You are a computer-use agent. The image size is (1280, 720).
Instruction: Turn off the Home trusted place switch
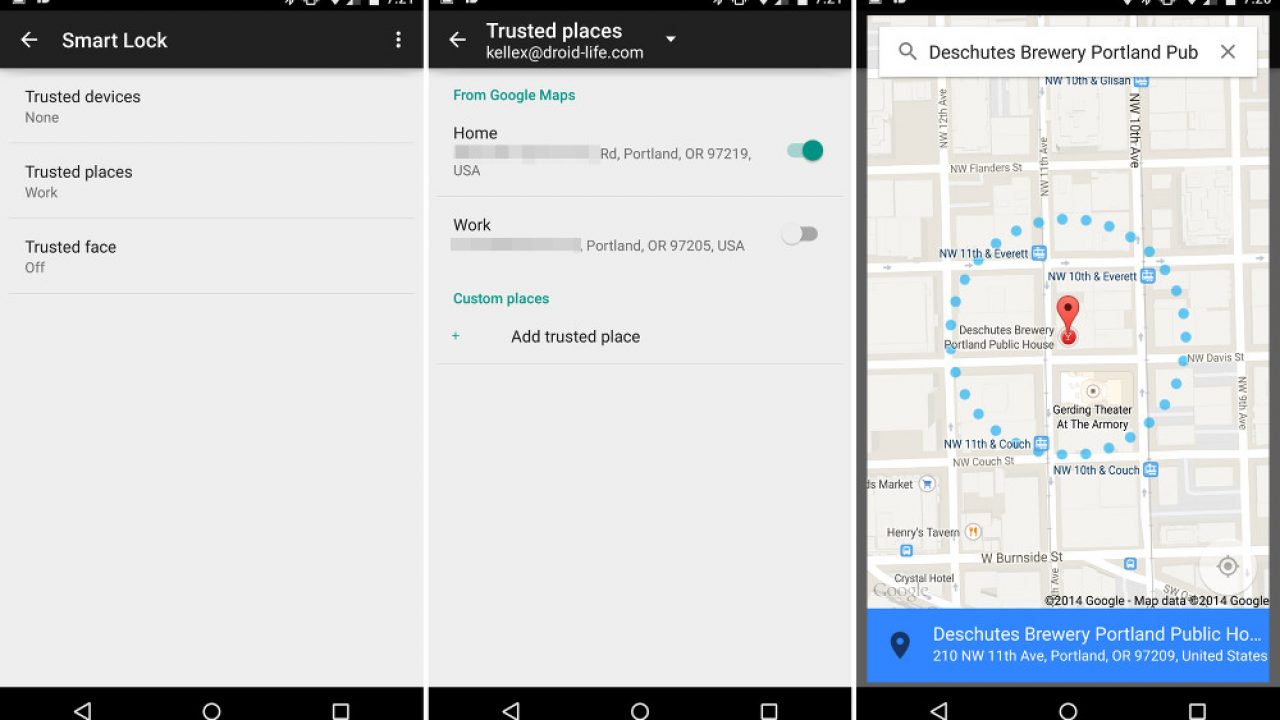(x=804, y=151)
